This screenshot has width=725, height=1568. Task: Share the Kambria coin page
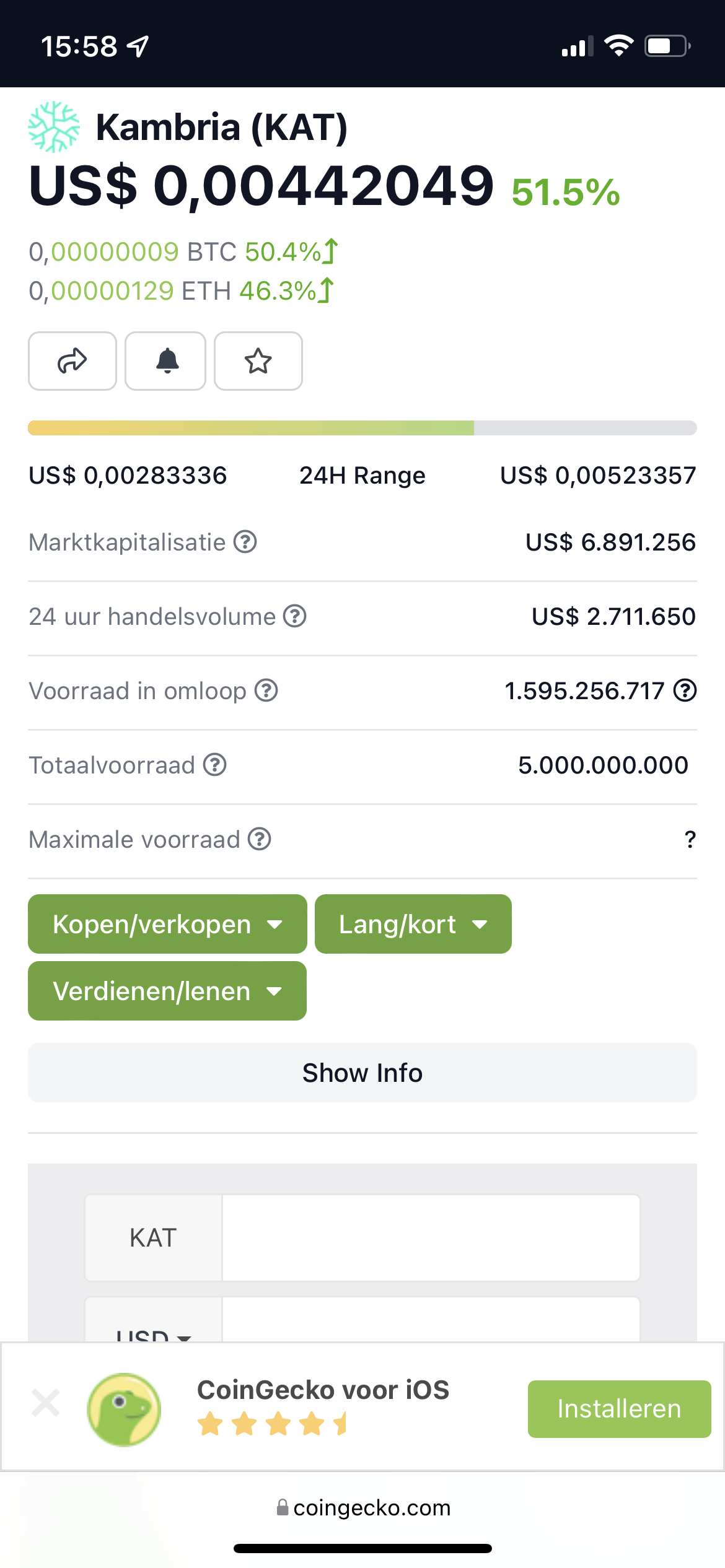pyautogui.click(x=72, y=361)
